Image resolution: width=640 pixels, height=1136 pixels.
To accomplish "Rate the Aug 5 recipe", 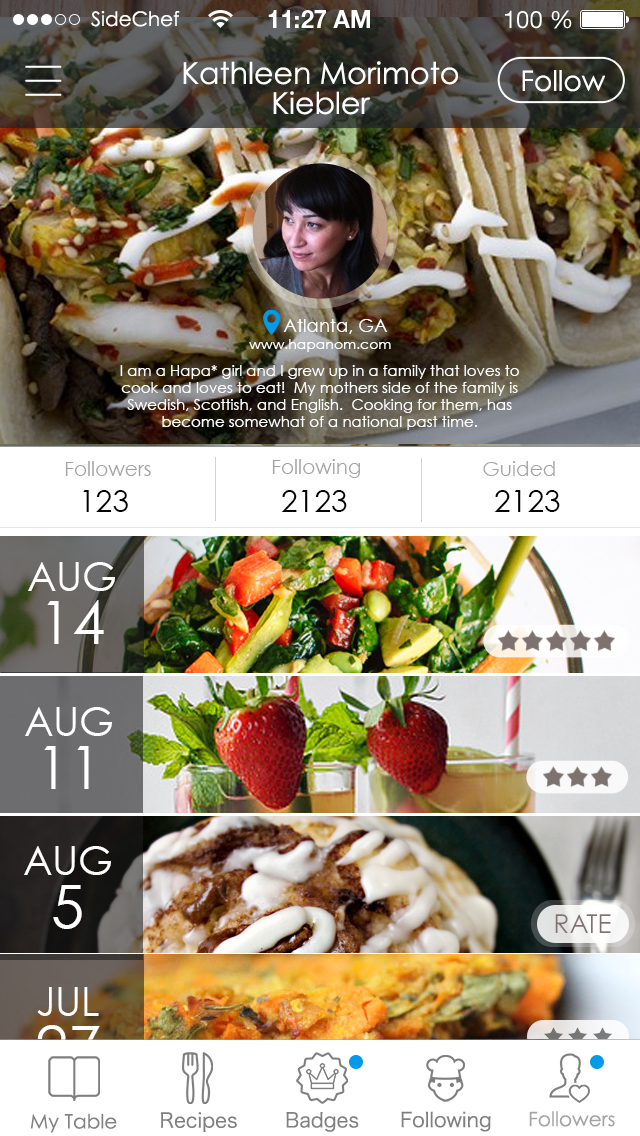I will click(x=582, y=924).
